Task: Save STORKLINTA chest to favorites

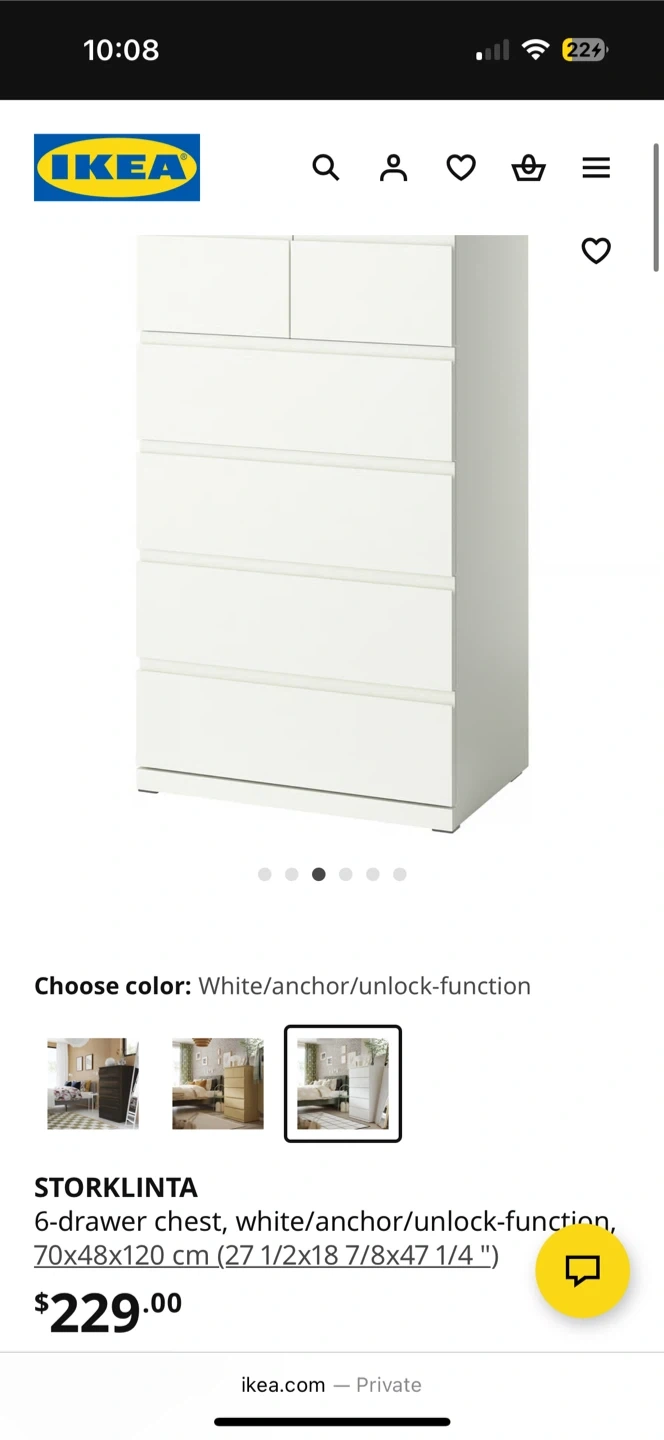Action: (x=596, y=250)
